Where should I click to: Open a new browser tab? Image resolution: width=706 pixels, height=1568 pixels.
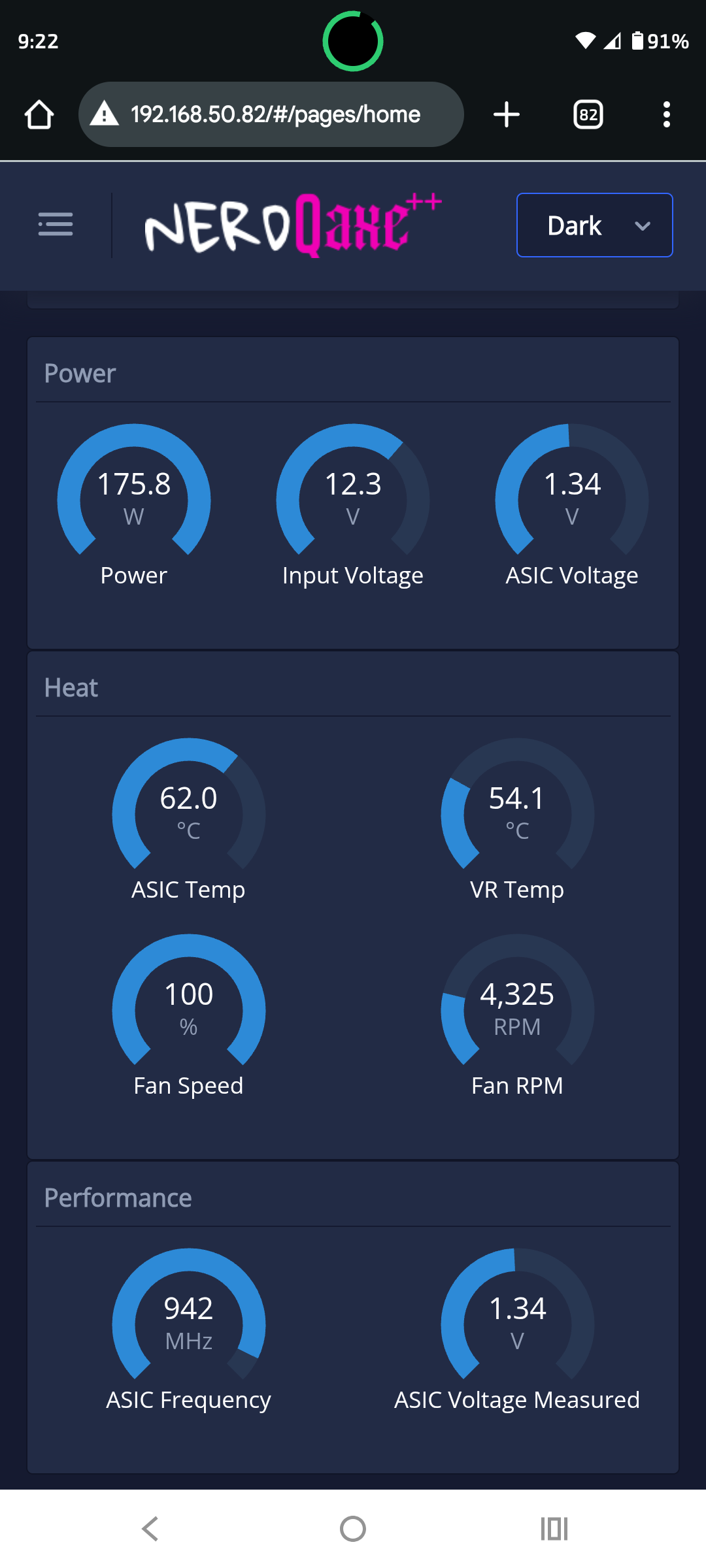pyautogui.click(x=507, y=115)
